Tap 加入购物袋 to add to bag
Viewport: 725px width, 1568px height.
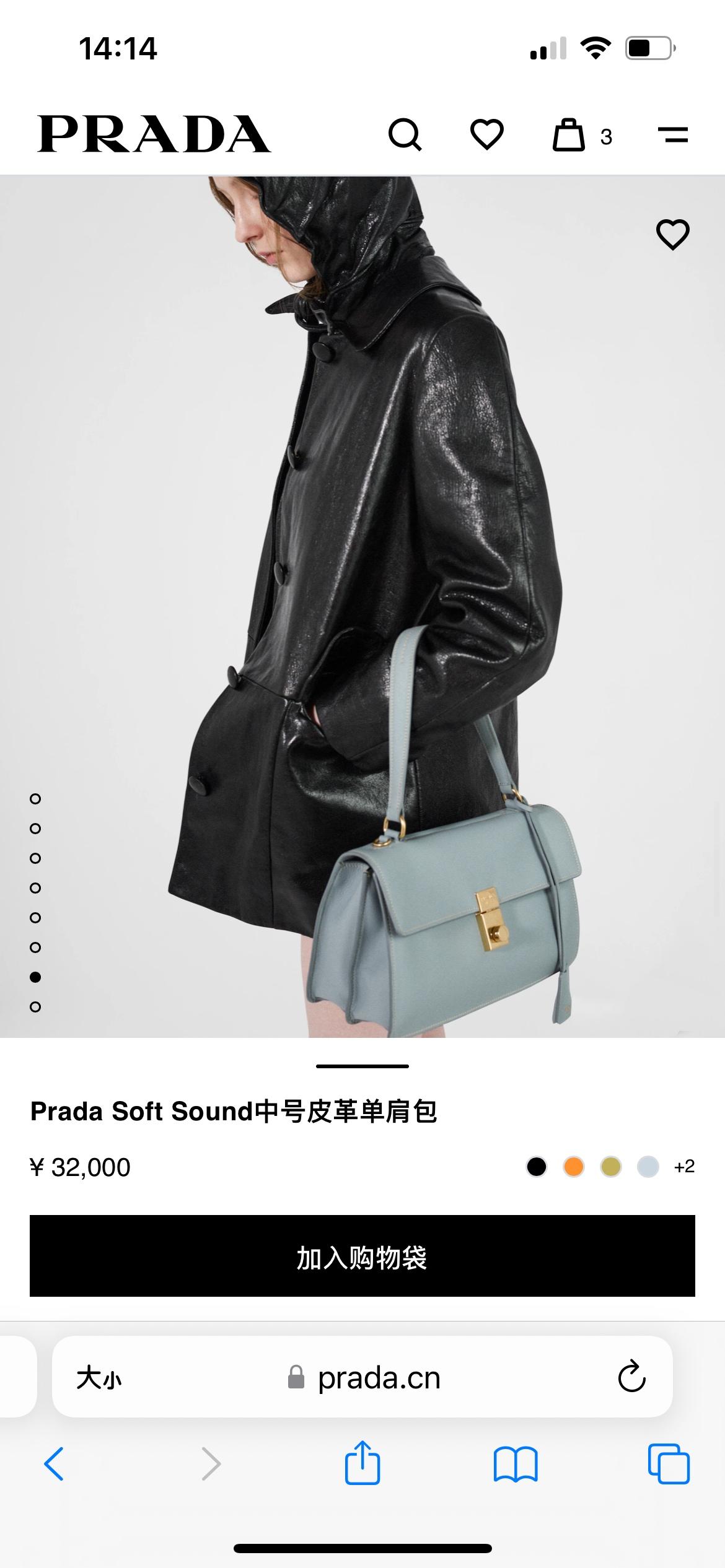pyautogui.click(x=362, y=1255)
